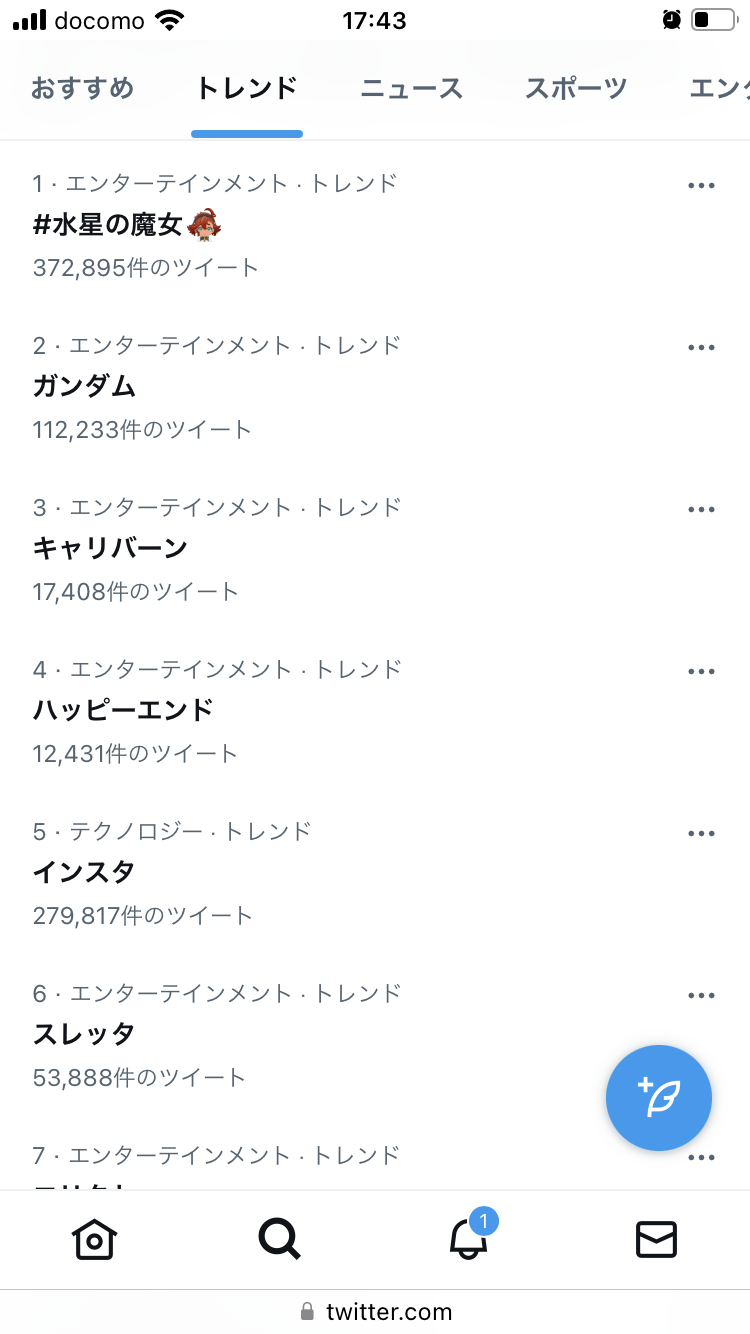
Task: Open the ガンダム trend
Action: point(84,387)
